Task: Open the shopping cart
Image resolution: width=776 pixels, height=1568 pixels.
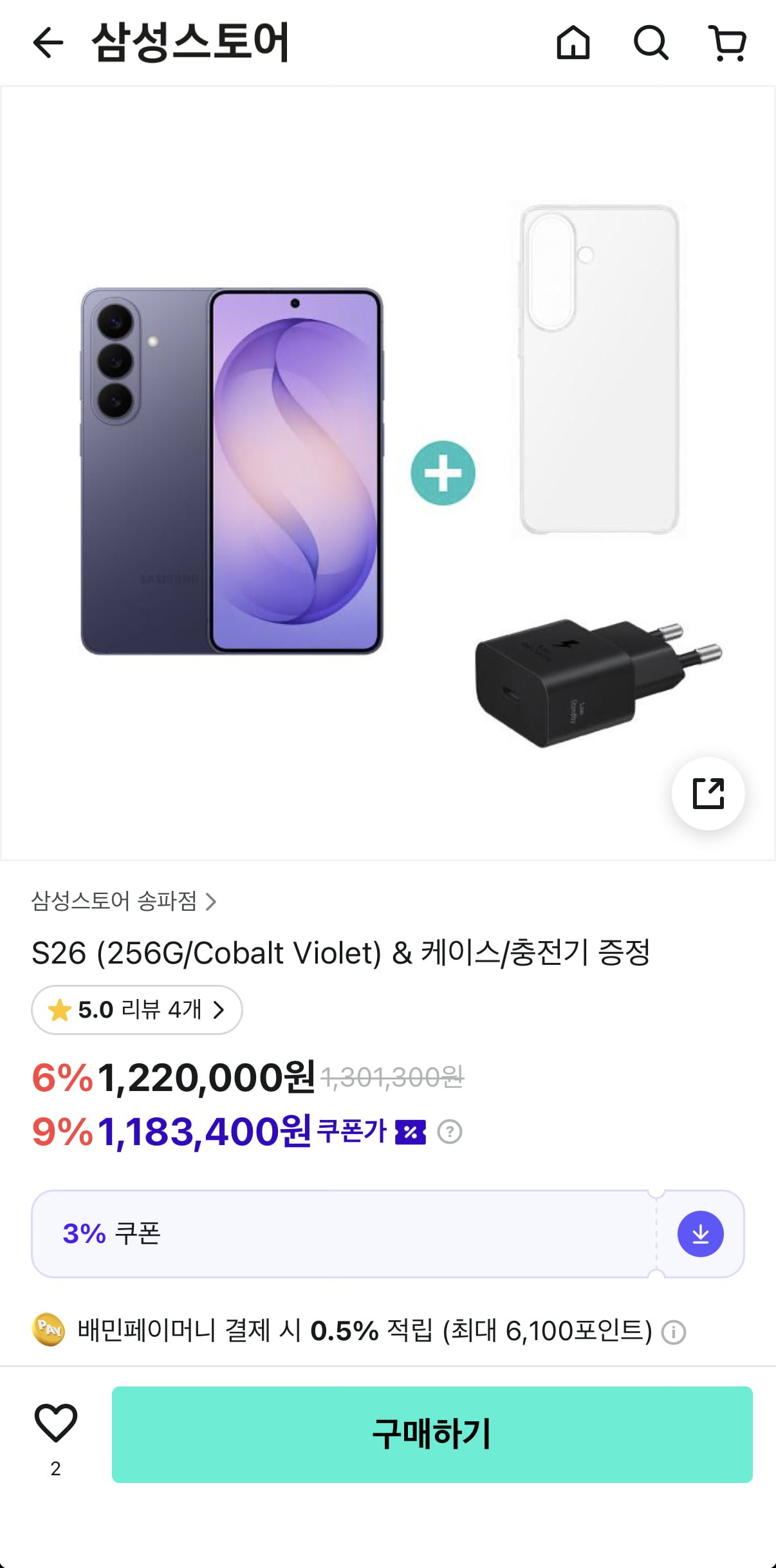Action: (x=728, y=43)
